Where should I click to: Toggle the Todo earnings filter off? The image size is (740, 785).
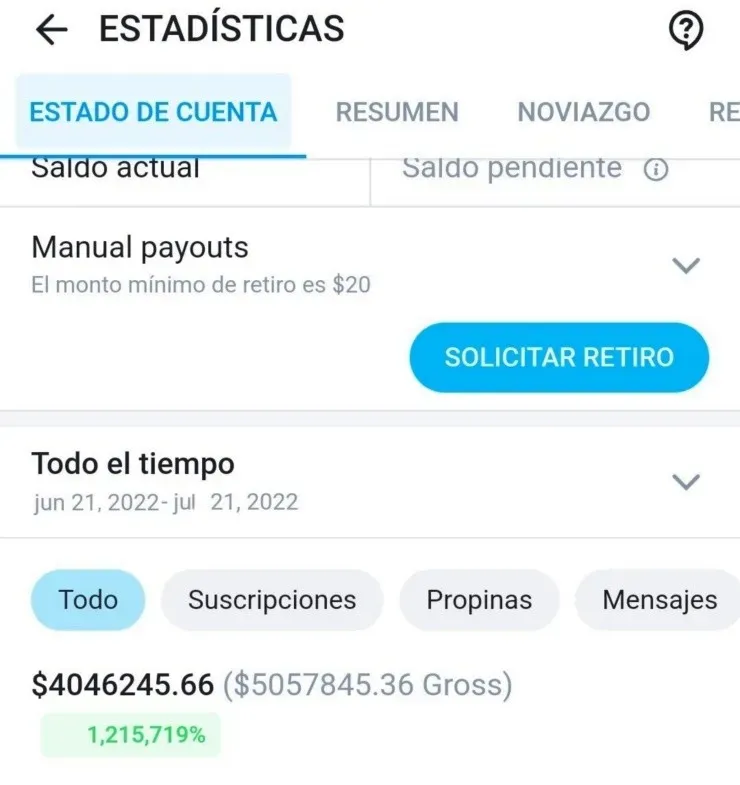click(x=87, y=600)
